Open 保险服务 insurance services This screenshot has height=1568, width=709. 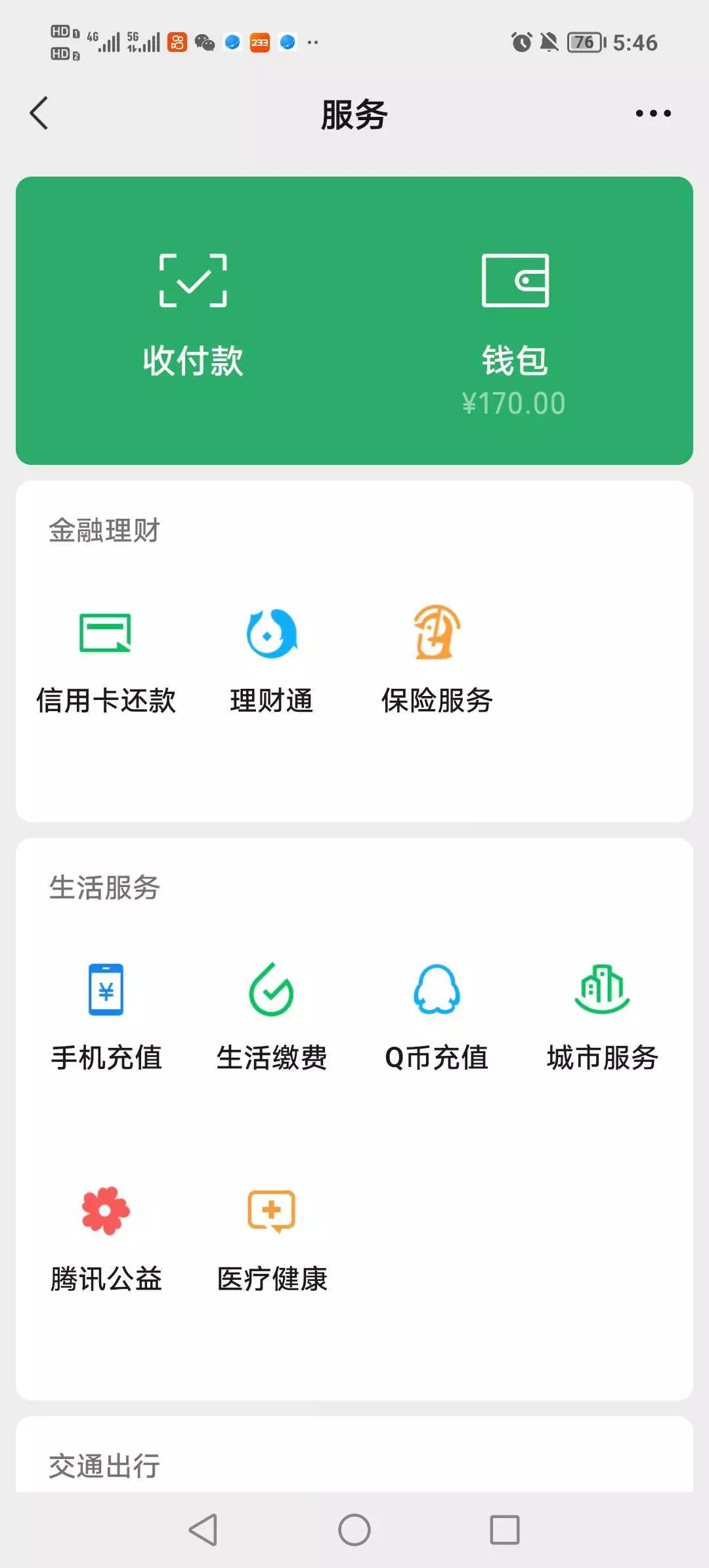[437, 659]
